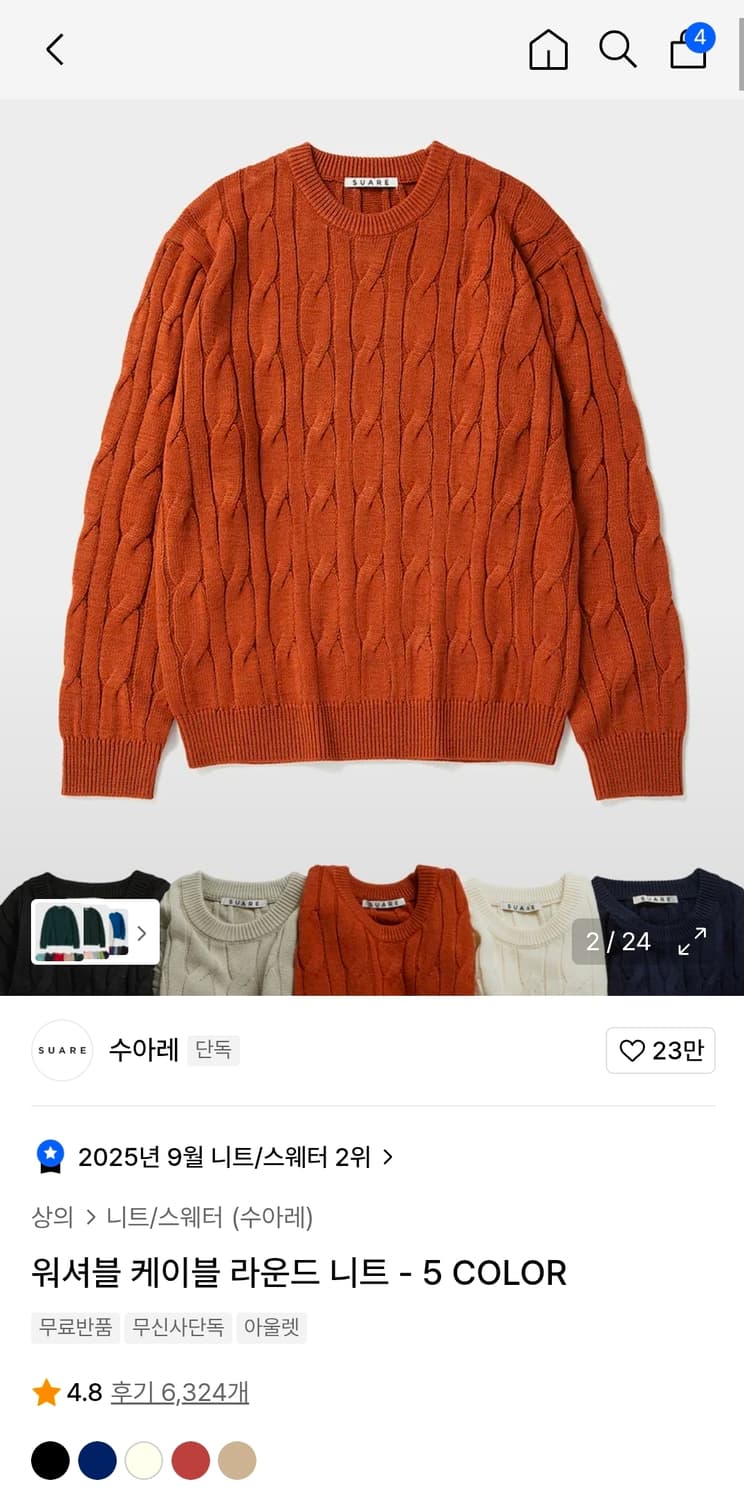744x1500 pixels.
Task: Navigate back using the arrow
Action: 54,50
